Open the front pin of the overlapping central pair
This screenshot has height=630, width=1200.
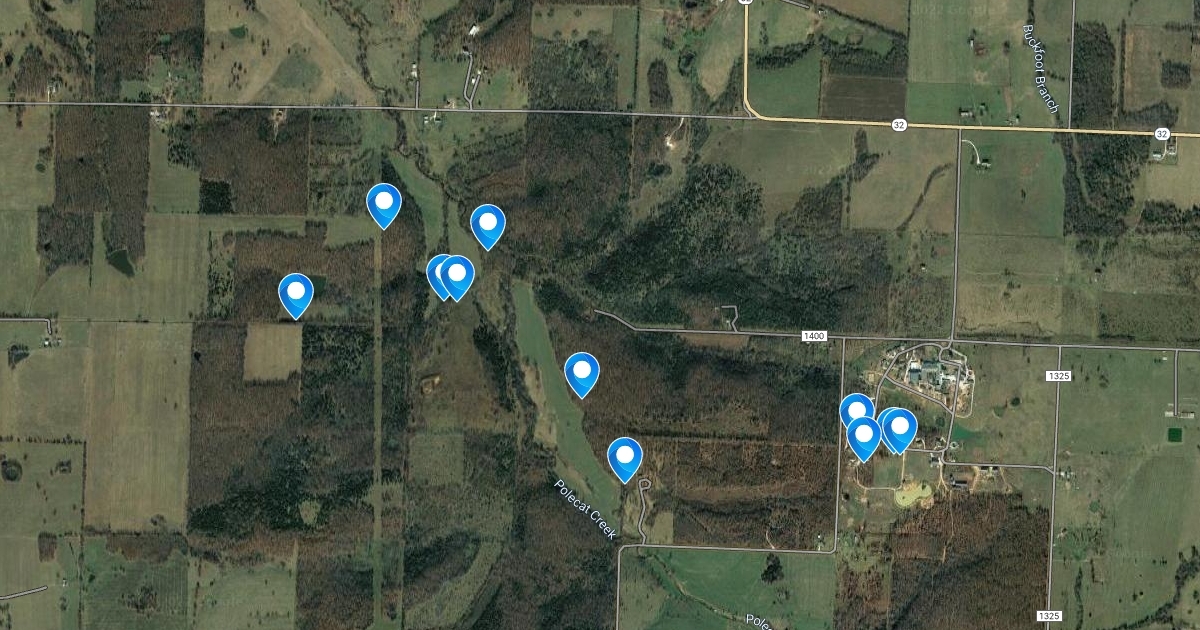(457, 277)
